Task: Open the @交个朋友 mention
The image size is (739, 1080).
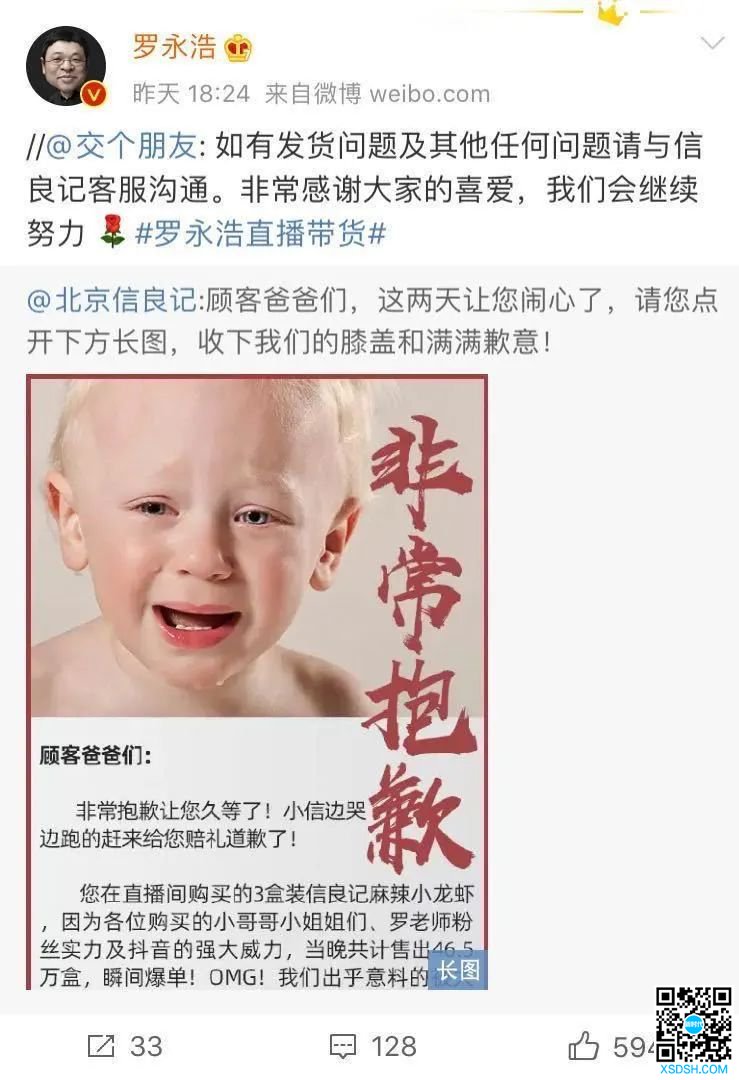Action: pos(121,147)
